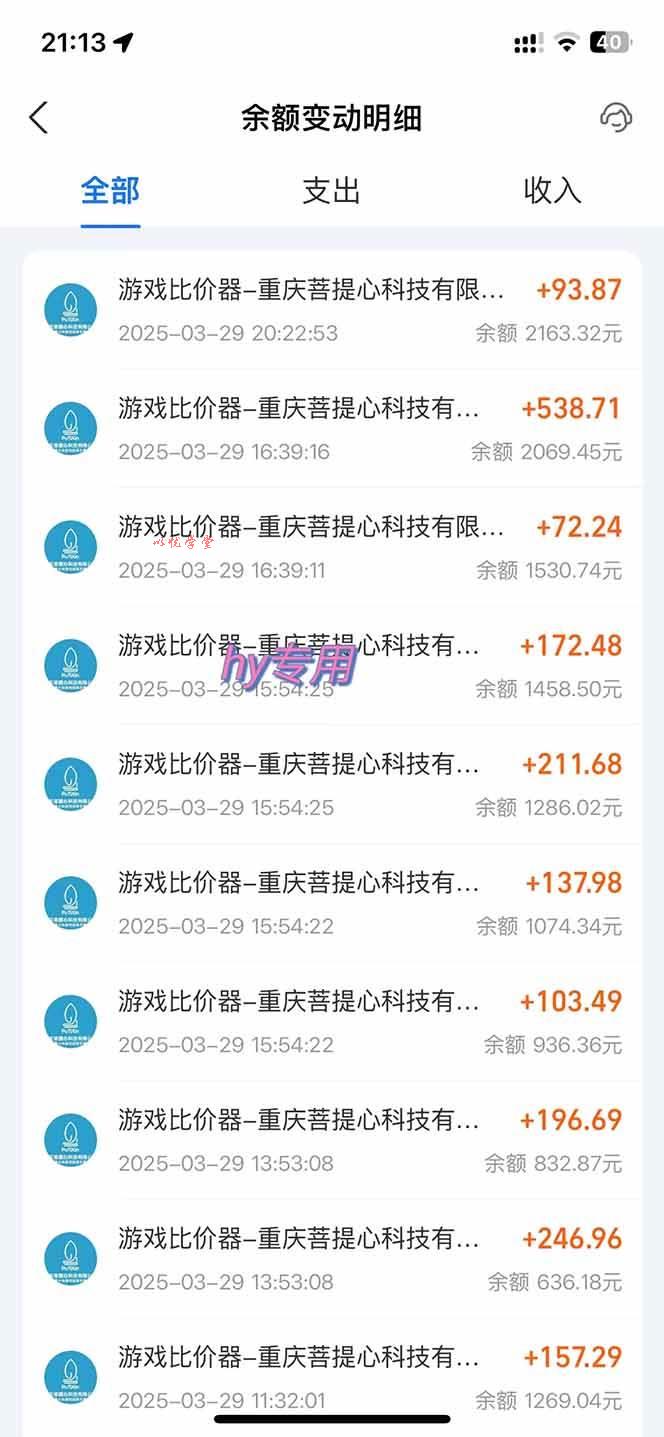Screen dimensions: 664x1437
Task: Open the customer service headset icon
Action: pos(615,118)
